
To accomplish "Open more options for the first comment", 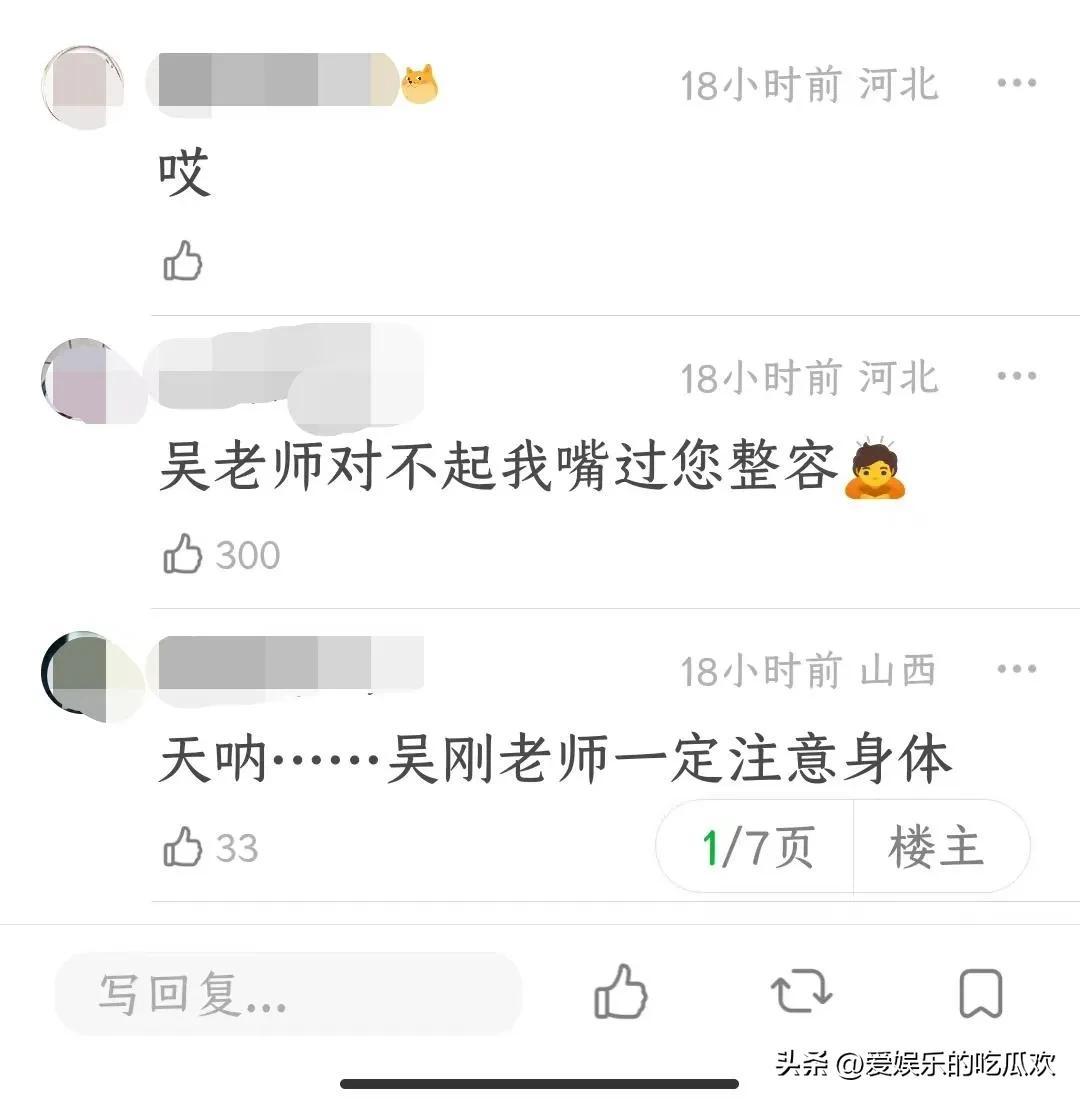I will pos(1017,83).
